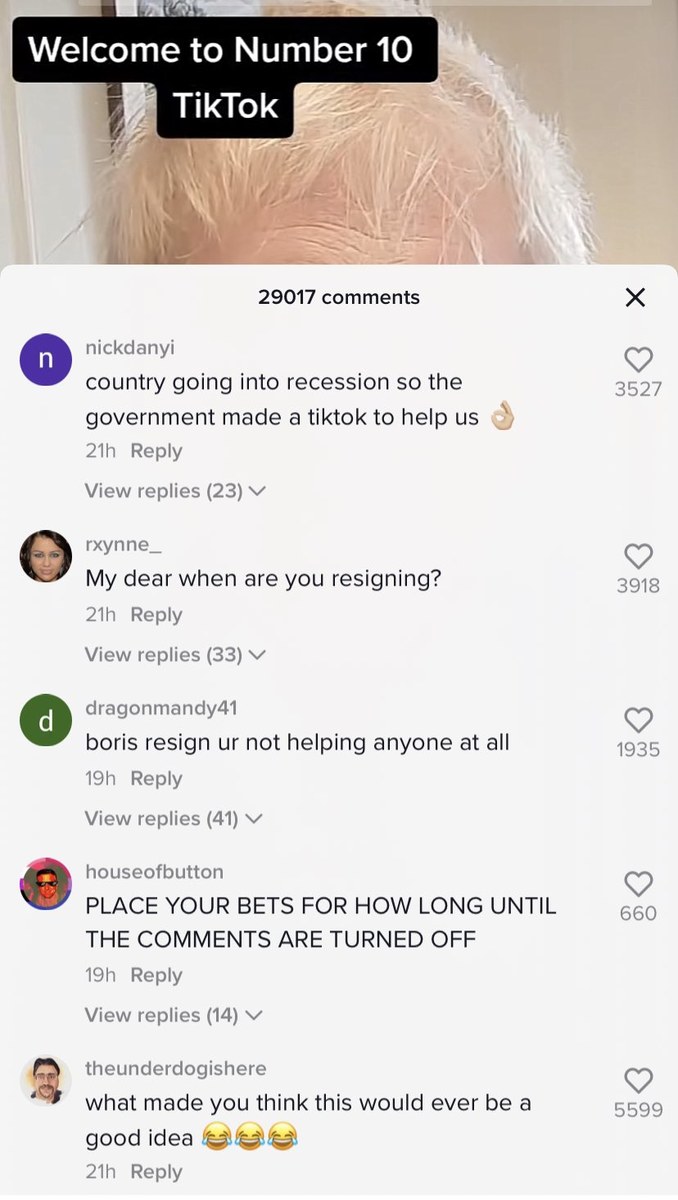Viewport: 678px width, 1200px height.
Task: Open houseofbutton's profile avatar
Action: tap(46, 884)
